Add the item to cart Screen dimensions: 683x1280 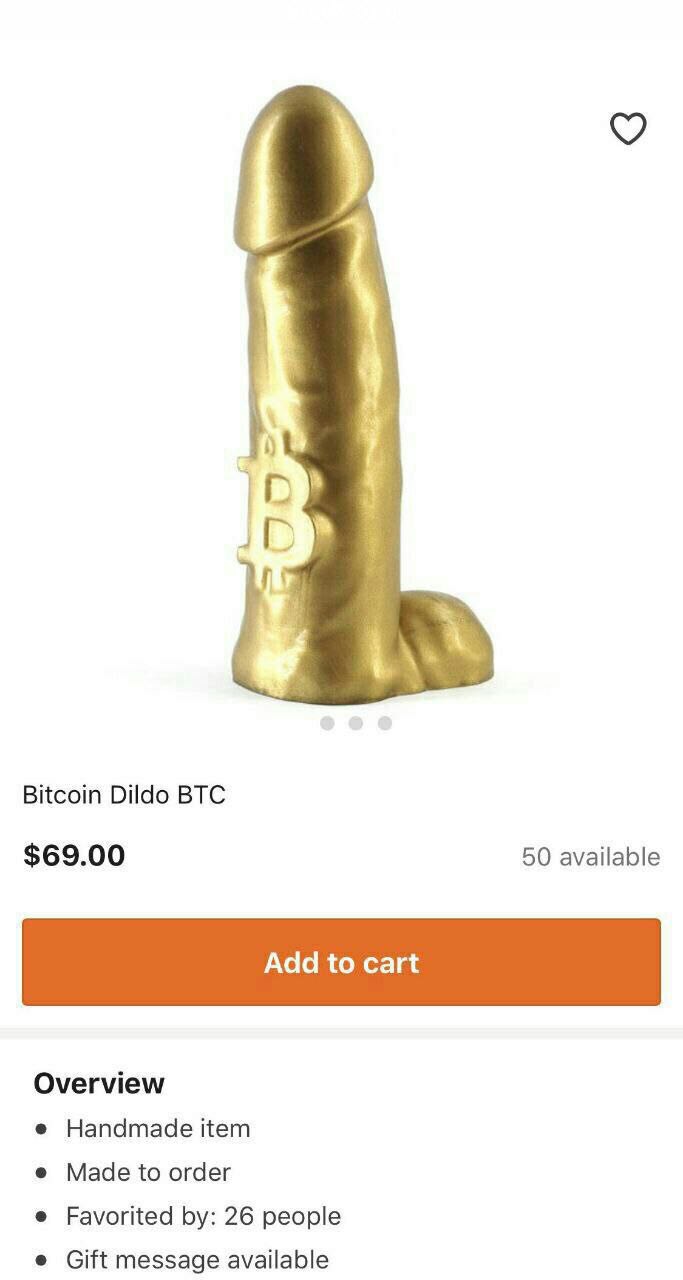click(x=341, y=962)
